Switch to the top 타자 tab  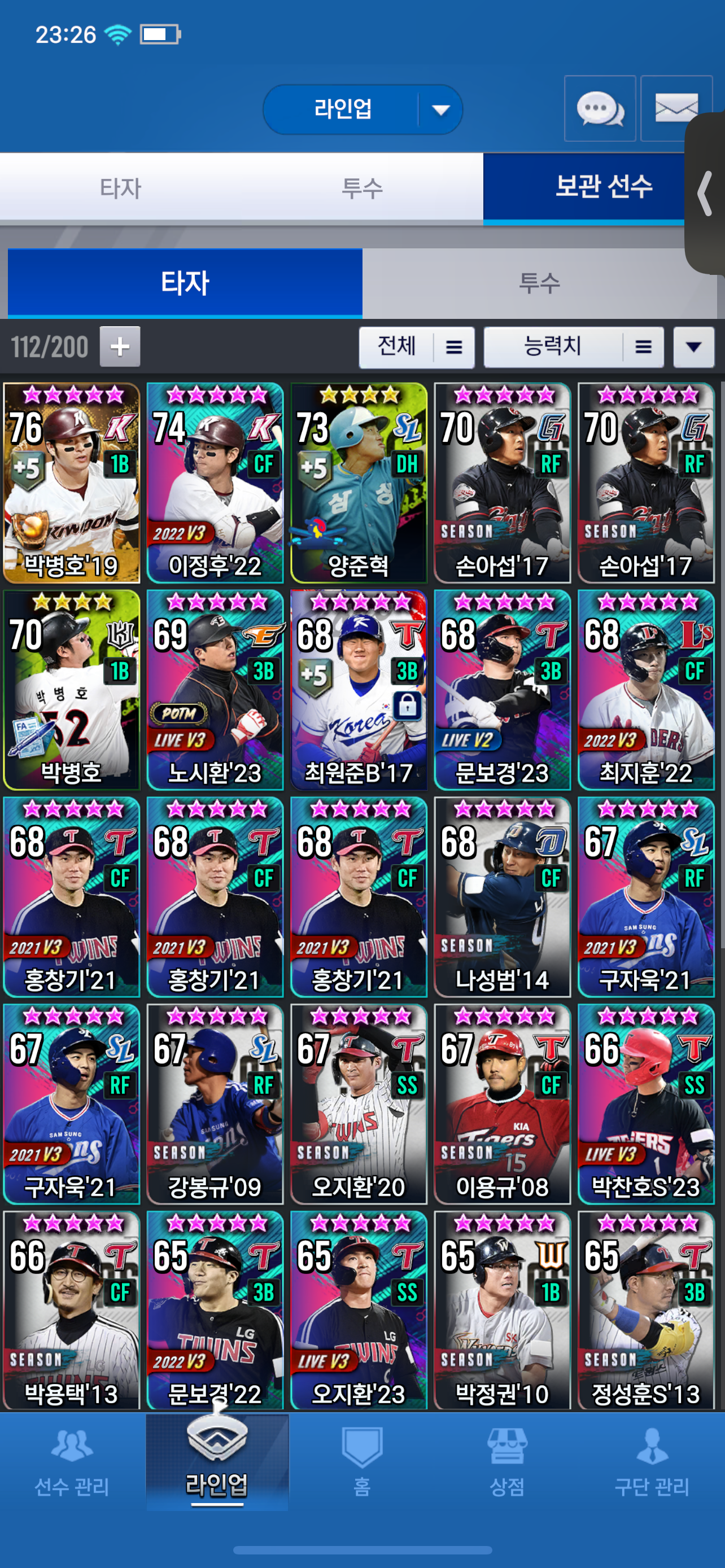(120, 187)
